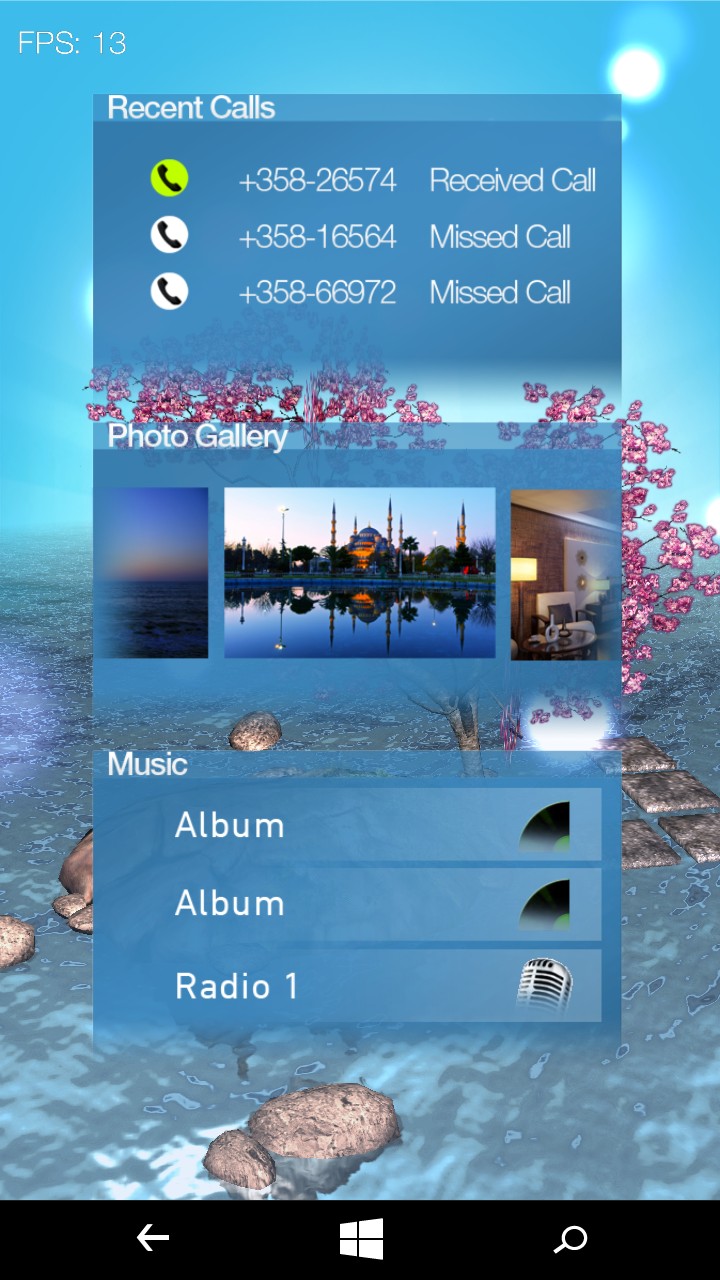Open the received call from +358-26574
Screen dimensions: 720x1280
tap(372, 180)
